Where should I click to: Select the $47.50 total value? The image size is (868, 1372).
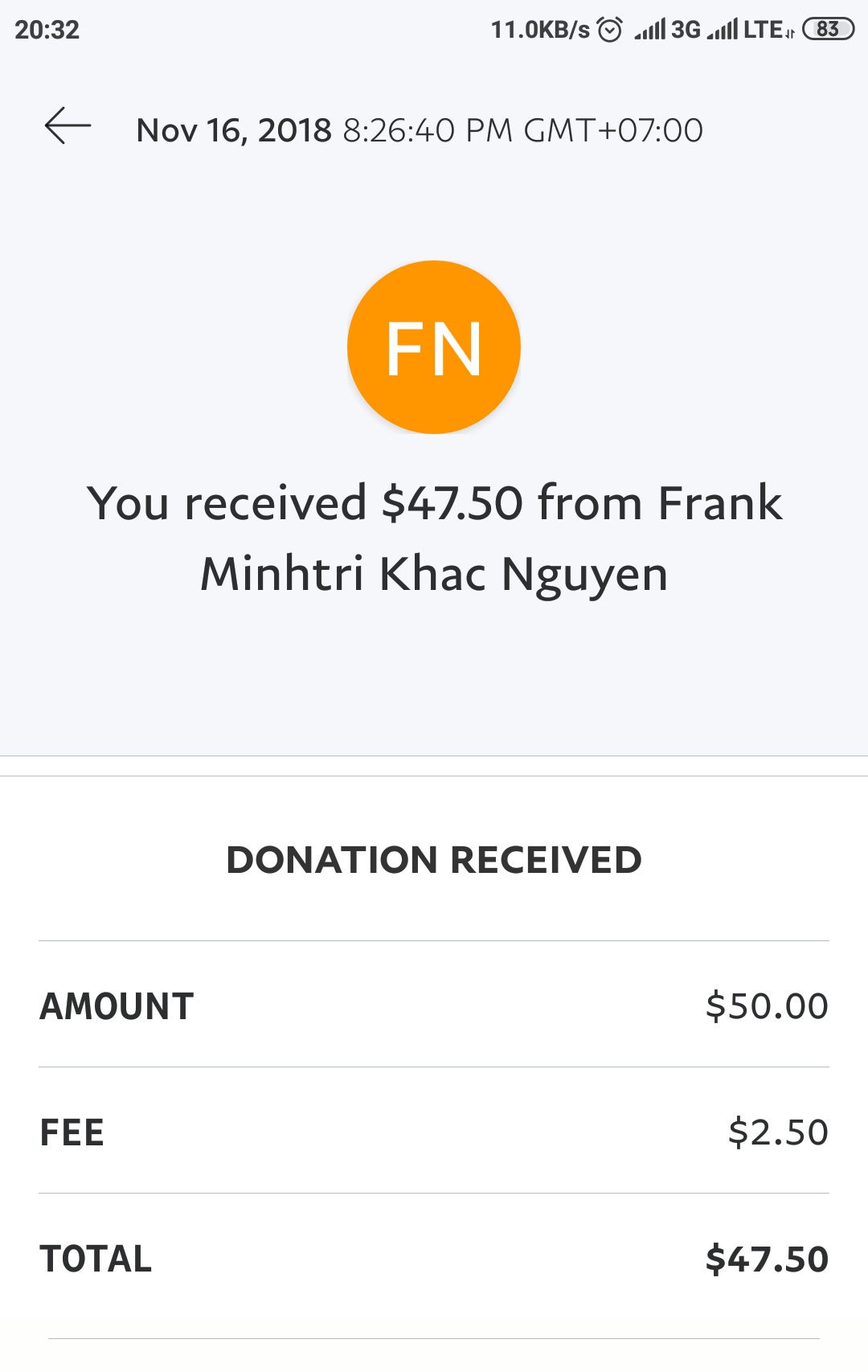764,1260
